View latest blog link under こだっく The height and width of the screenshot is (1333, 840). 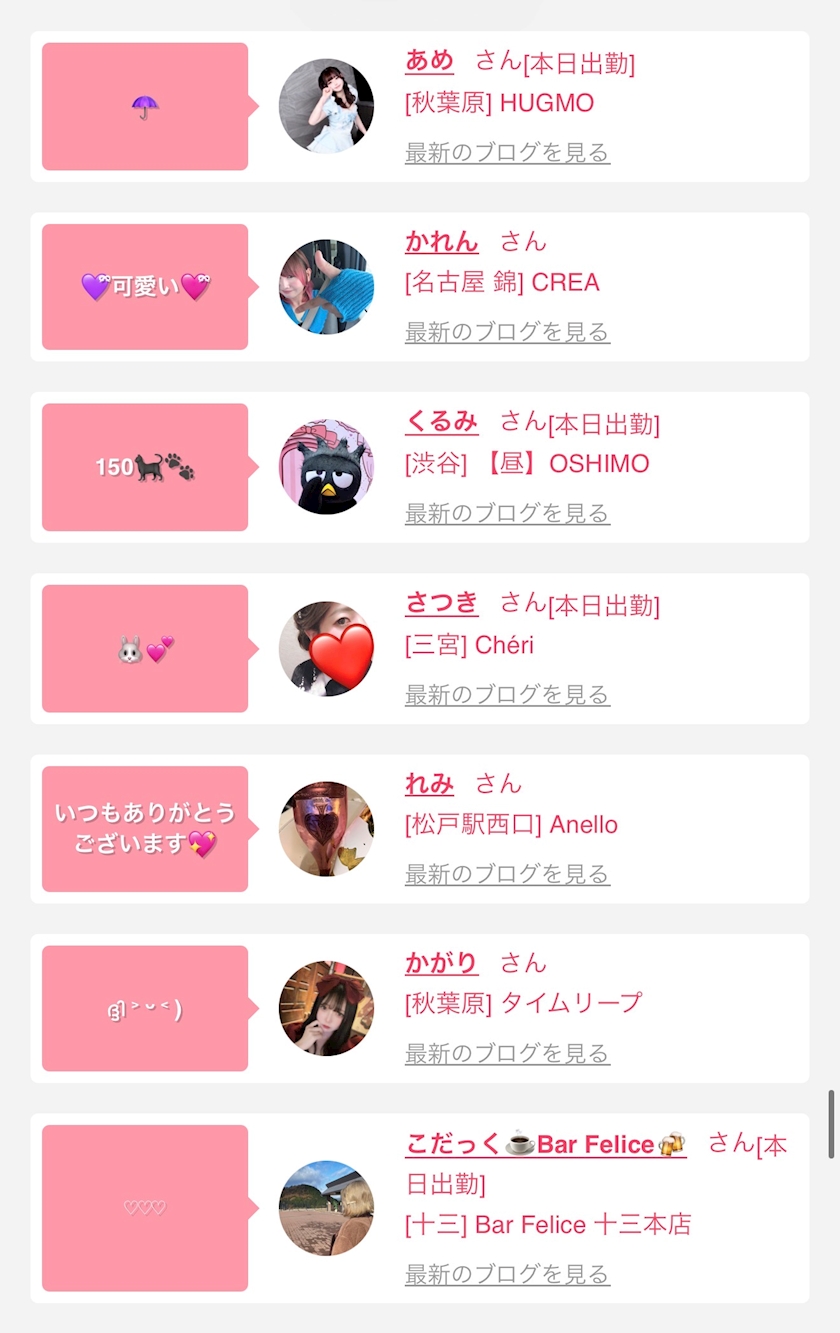pyautogui.click(x=507, y=1275)
